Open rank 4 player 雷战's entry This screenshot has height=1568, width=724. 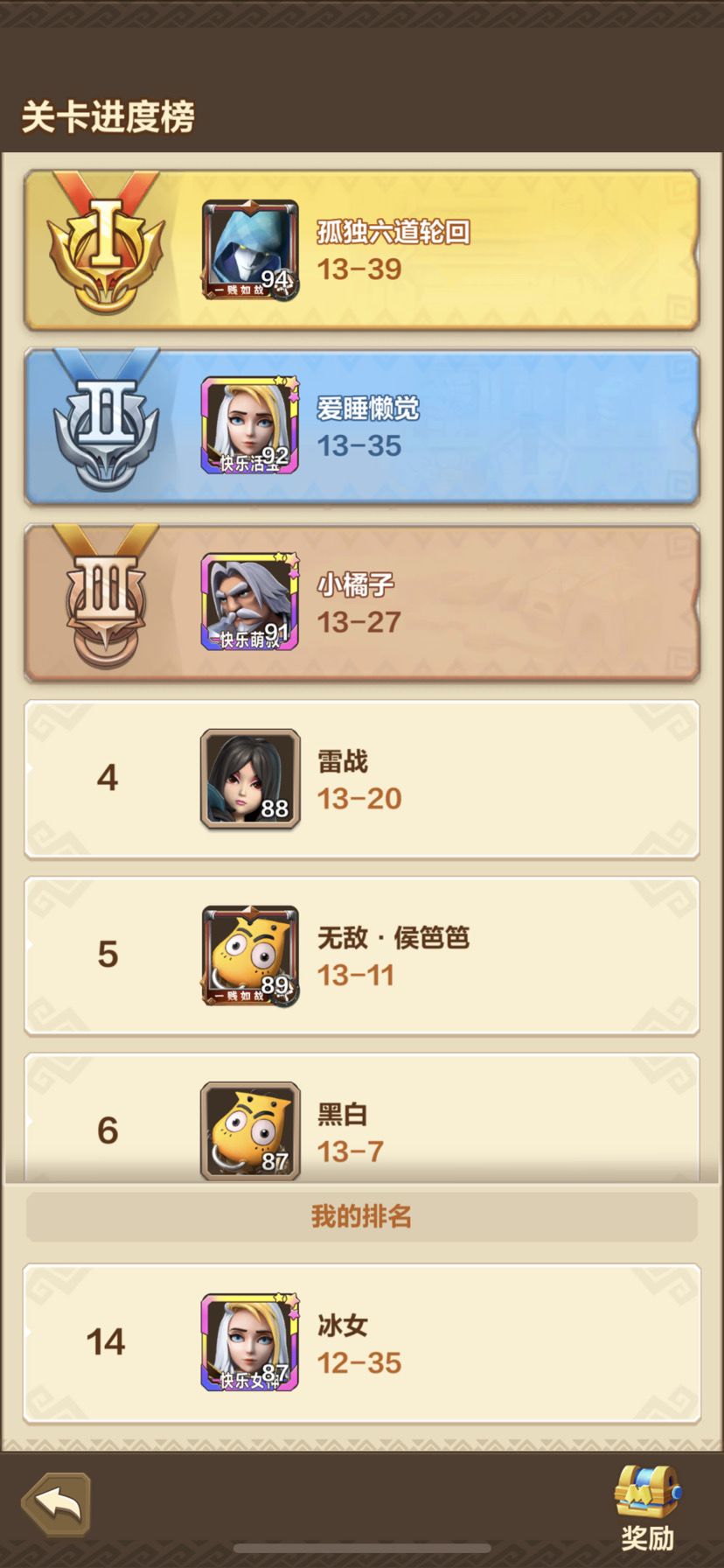click(x=362, y=779)
